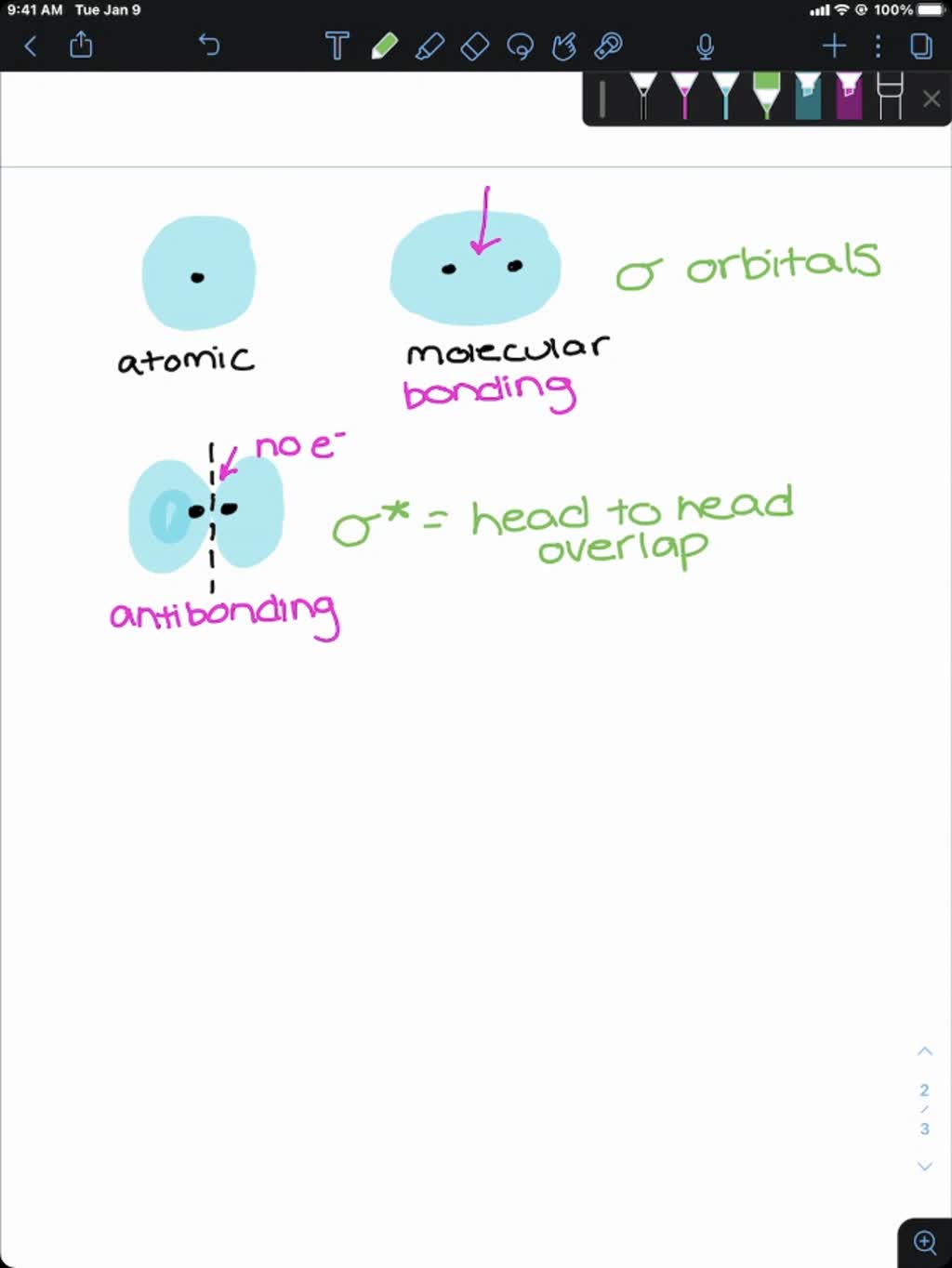Image resolution: width=952 pixels, height=1268 pixels.
Task: Navigate back with the left chevron
Action: tap(29, 46)
